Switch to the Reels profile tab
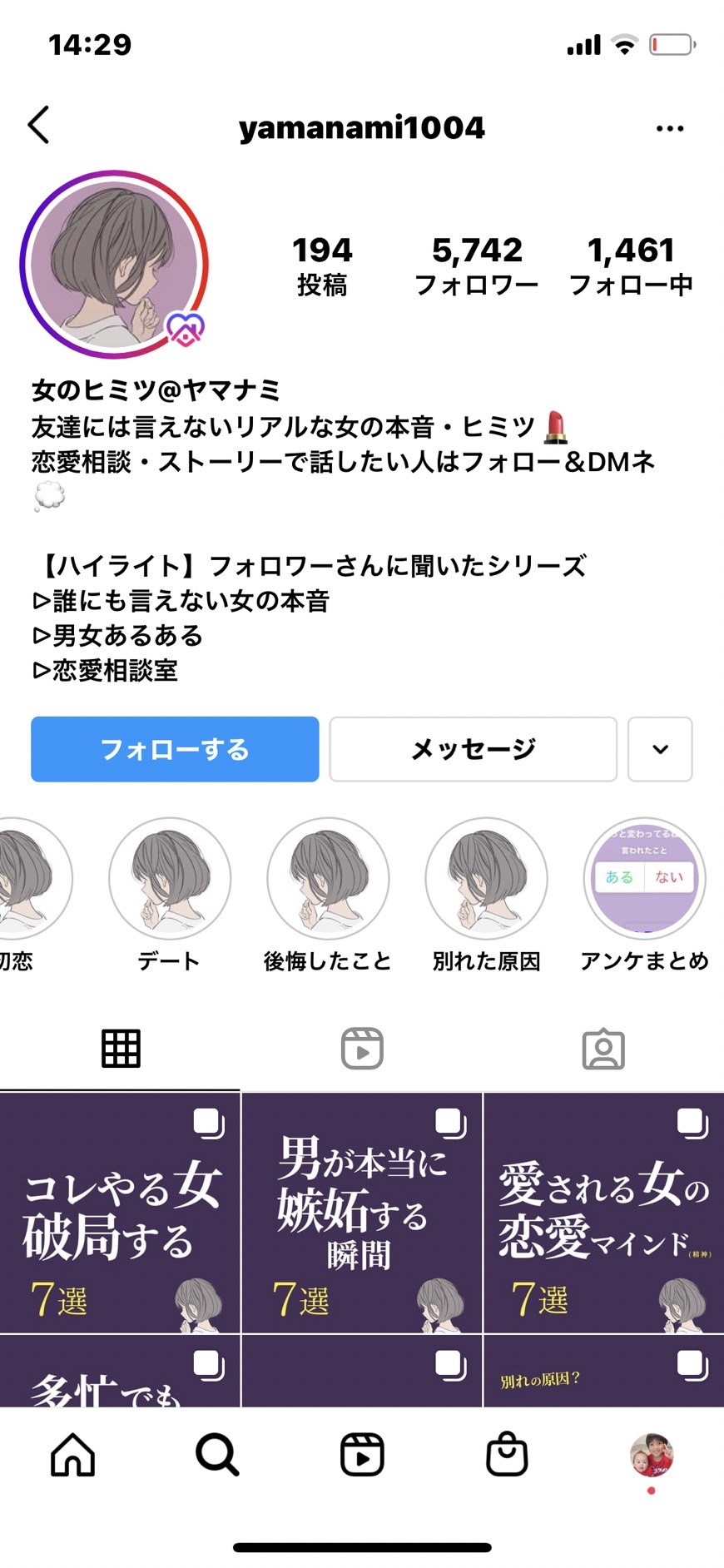This screenshot has height=1568, width=724. [x=362, y=1049]
